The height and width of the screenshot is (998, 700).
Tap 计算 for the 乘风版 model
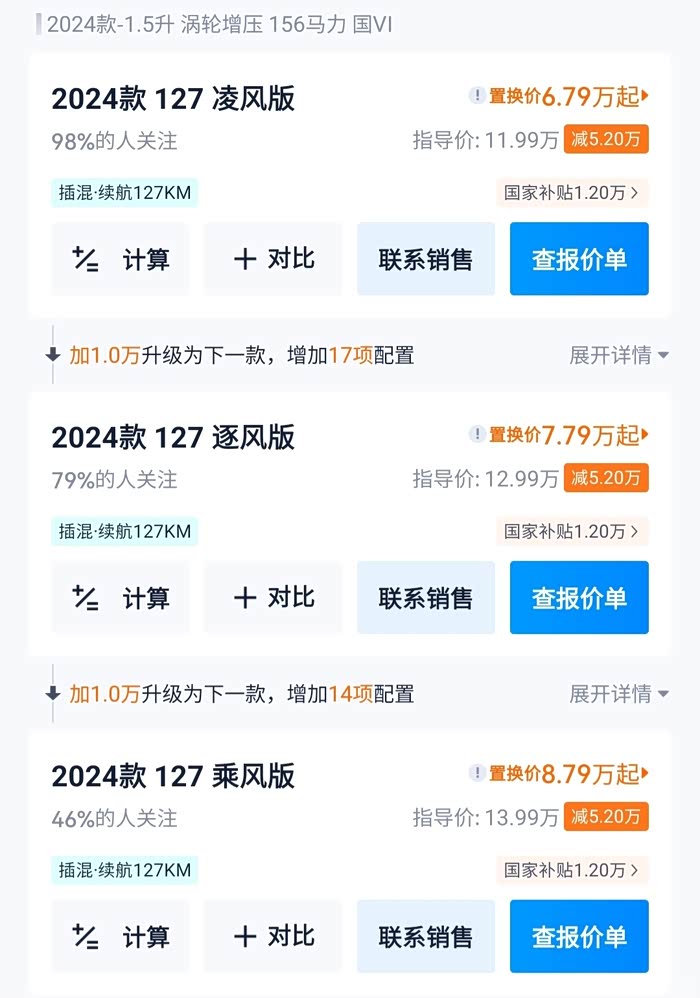point(120,936)
